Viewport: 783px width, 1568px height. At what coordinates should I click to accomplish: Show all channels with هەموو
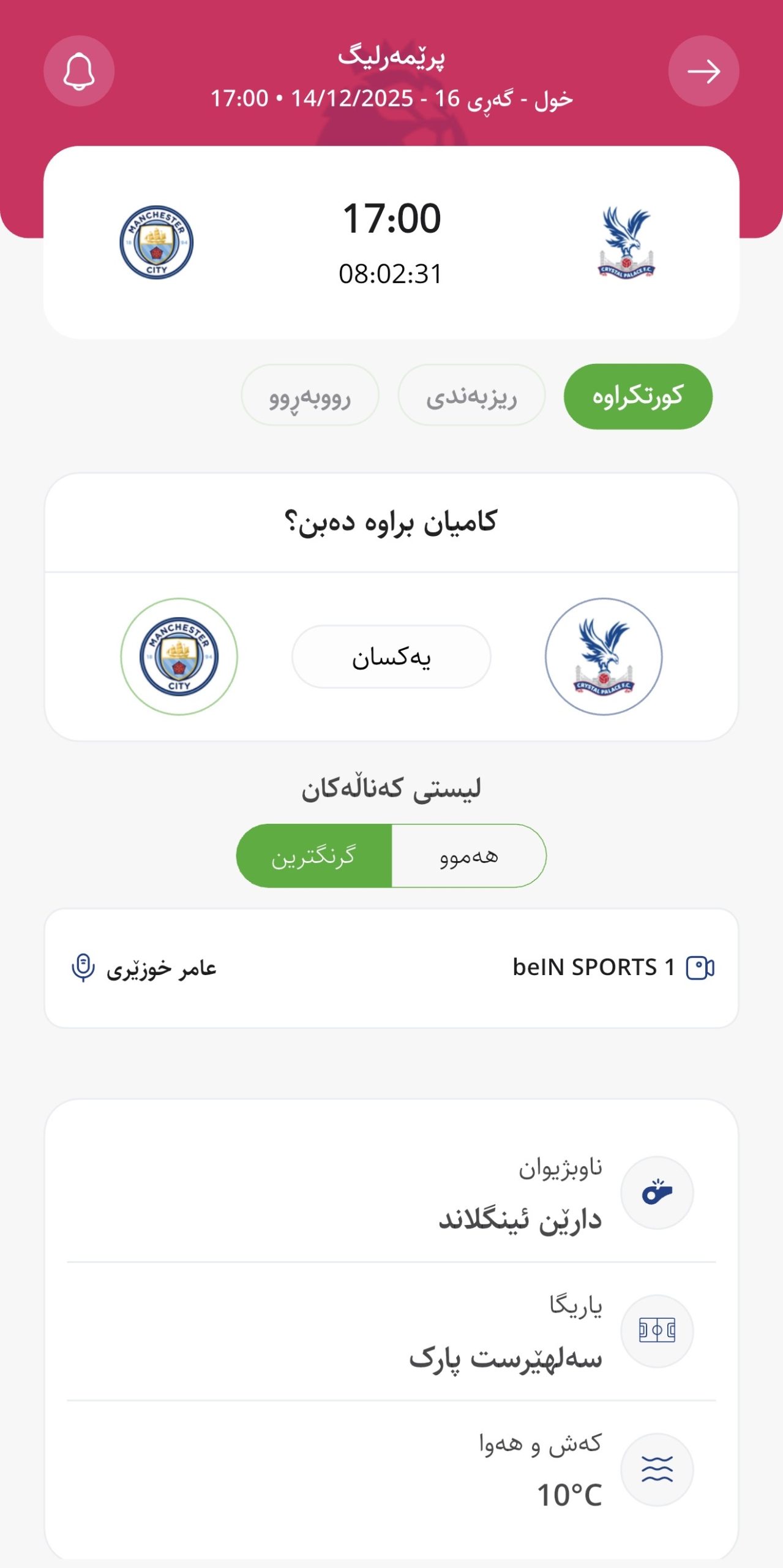468,856
